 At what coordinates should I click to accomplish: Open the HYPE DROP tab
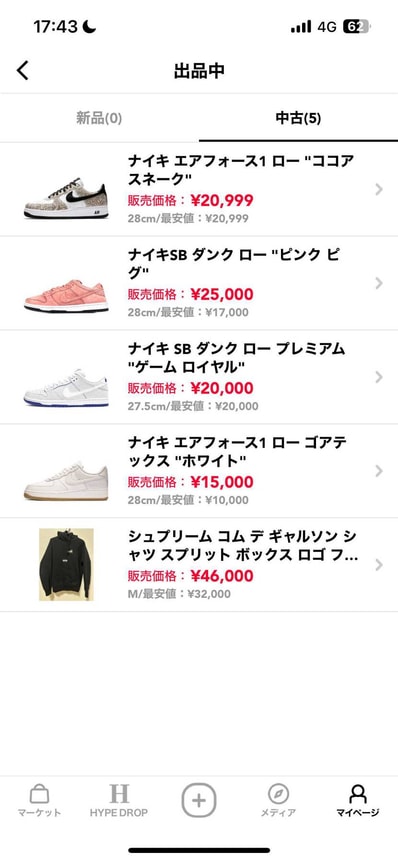119,801
